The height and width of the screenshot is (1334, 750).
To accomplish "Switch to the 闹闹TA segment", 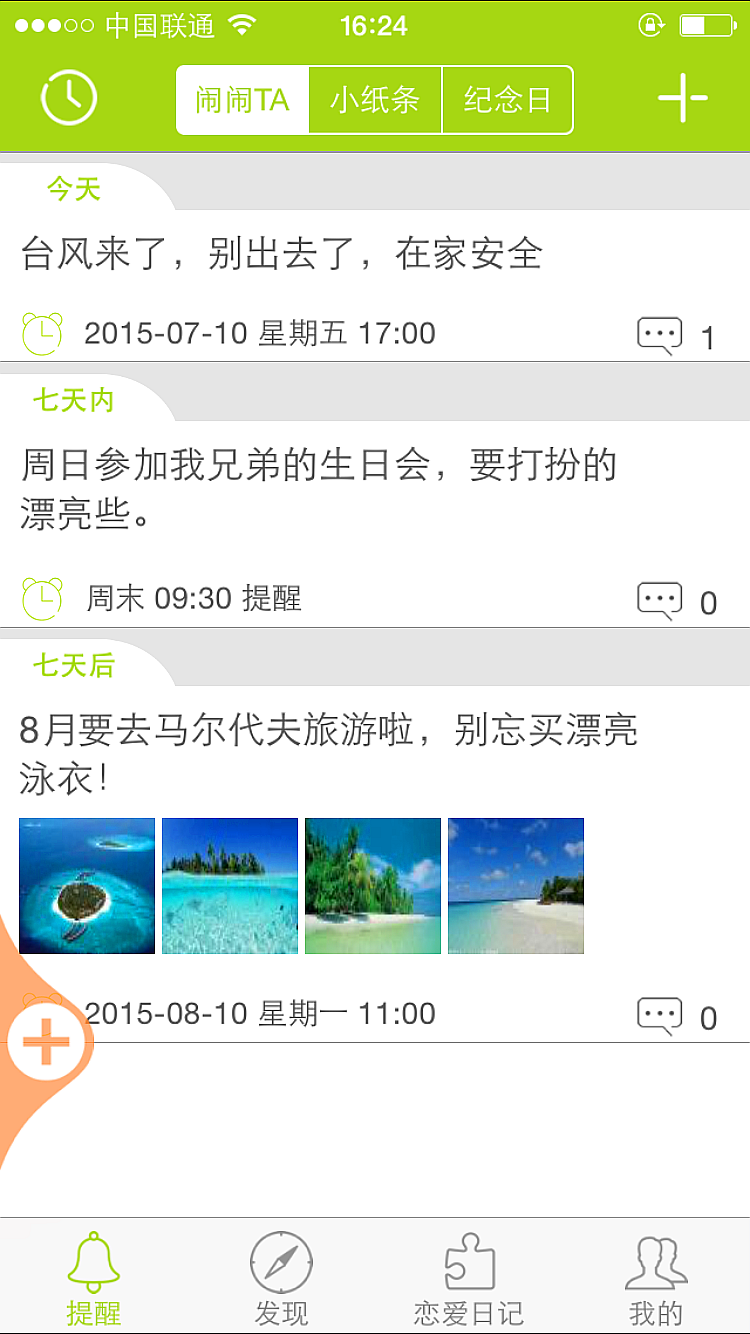I will (x=243, y=100).
